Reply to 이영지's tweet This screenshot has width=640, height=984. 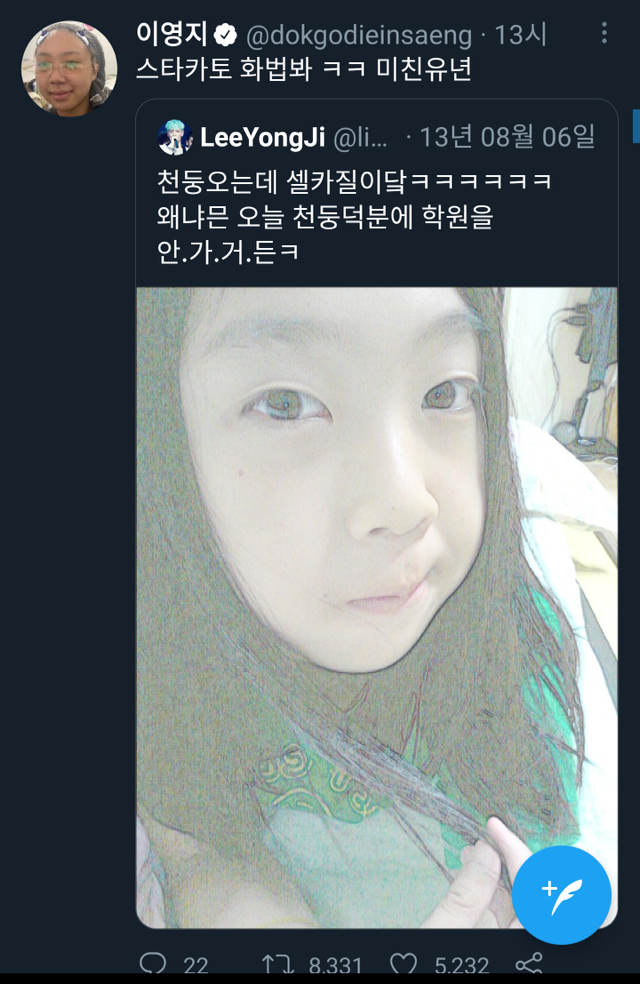pos(153,965)
